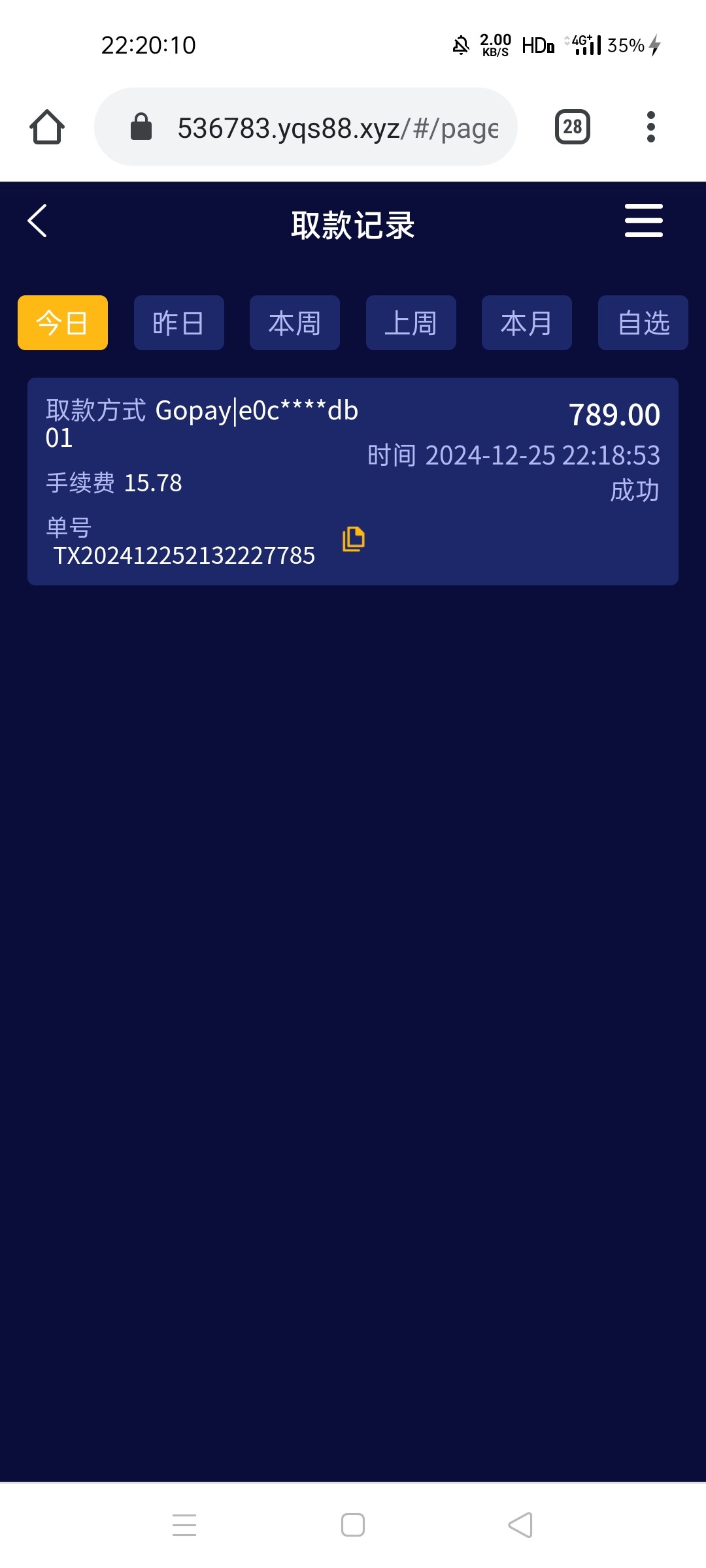Tap the system back button

520,1526
